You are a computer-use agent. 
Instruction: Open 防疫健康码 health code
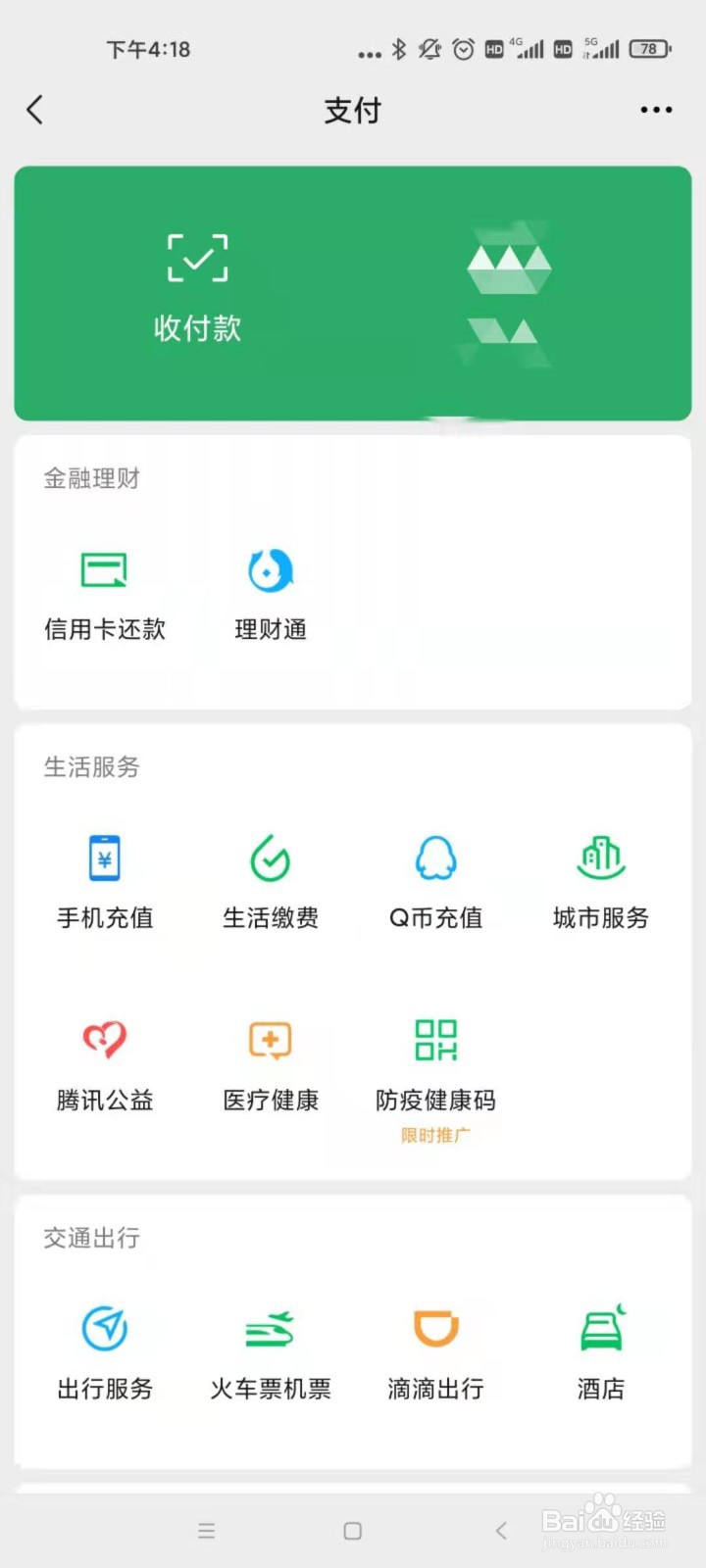pos(435,1063)
